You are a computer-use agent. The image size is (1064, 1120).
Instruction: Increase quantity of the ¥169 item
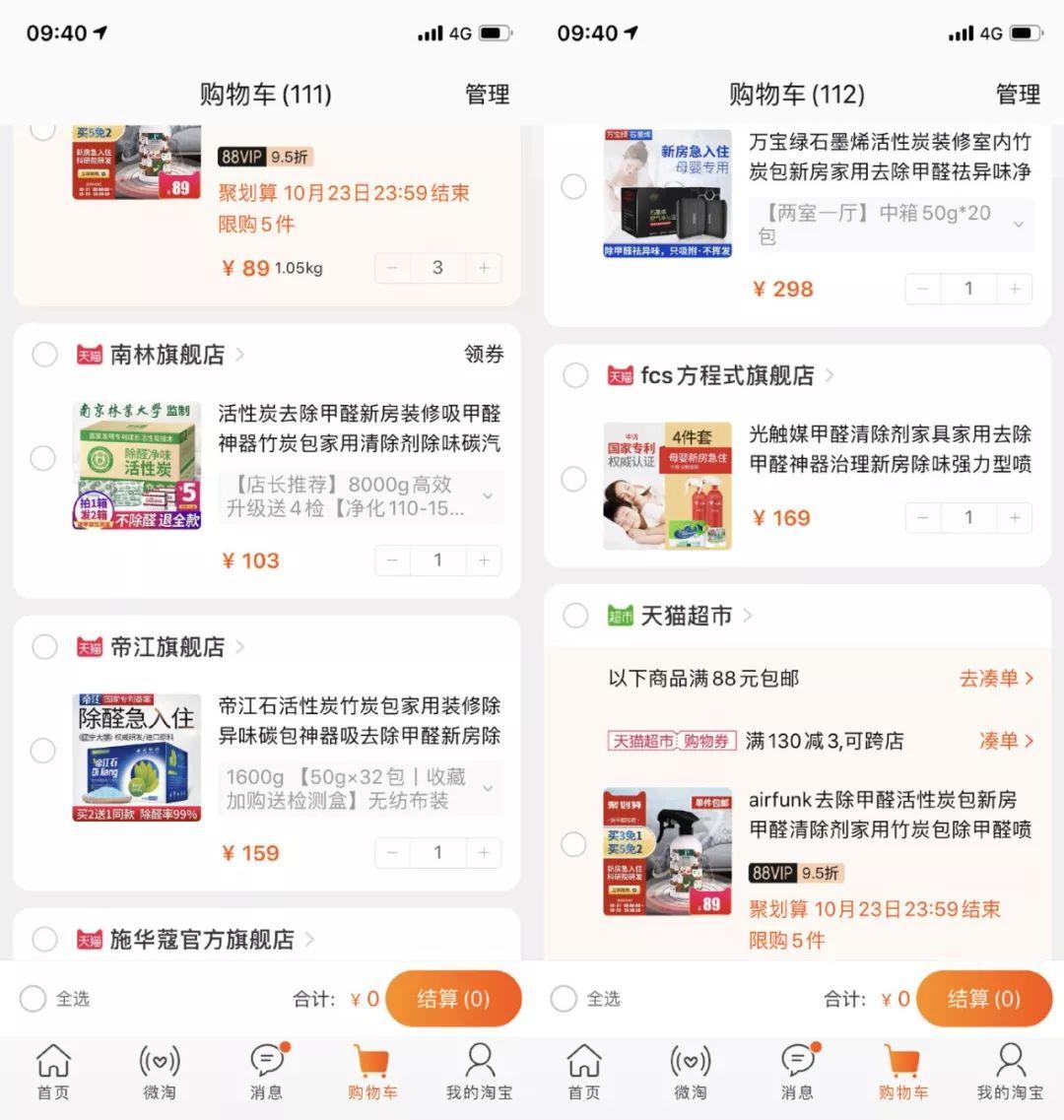[1015, 518]
